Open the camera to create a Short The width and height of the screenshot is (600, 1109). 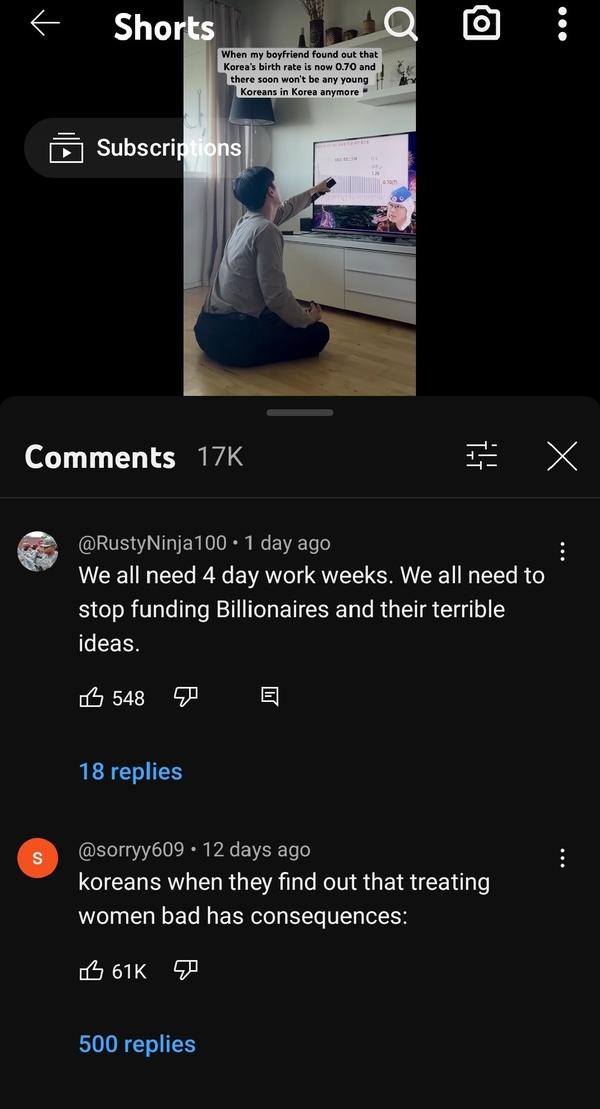(x=481, y=24)
